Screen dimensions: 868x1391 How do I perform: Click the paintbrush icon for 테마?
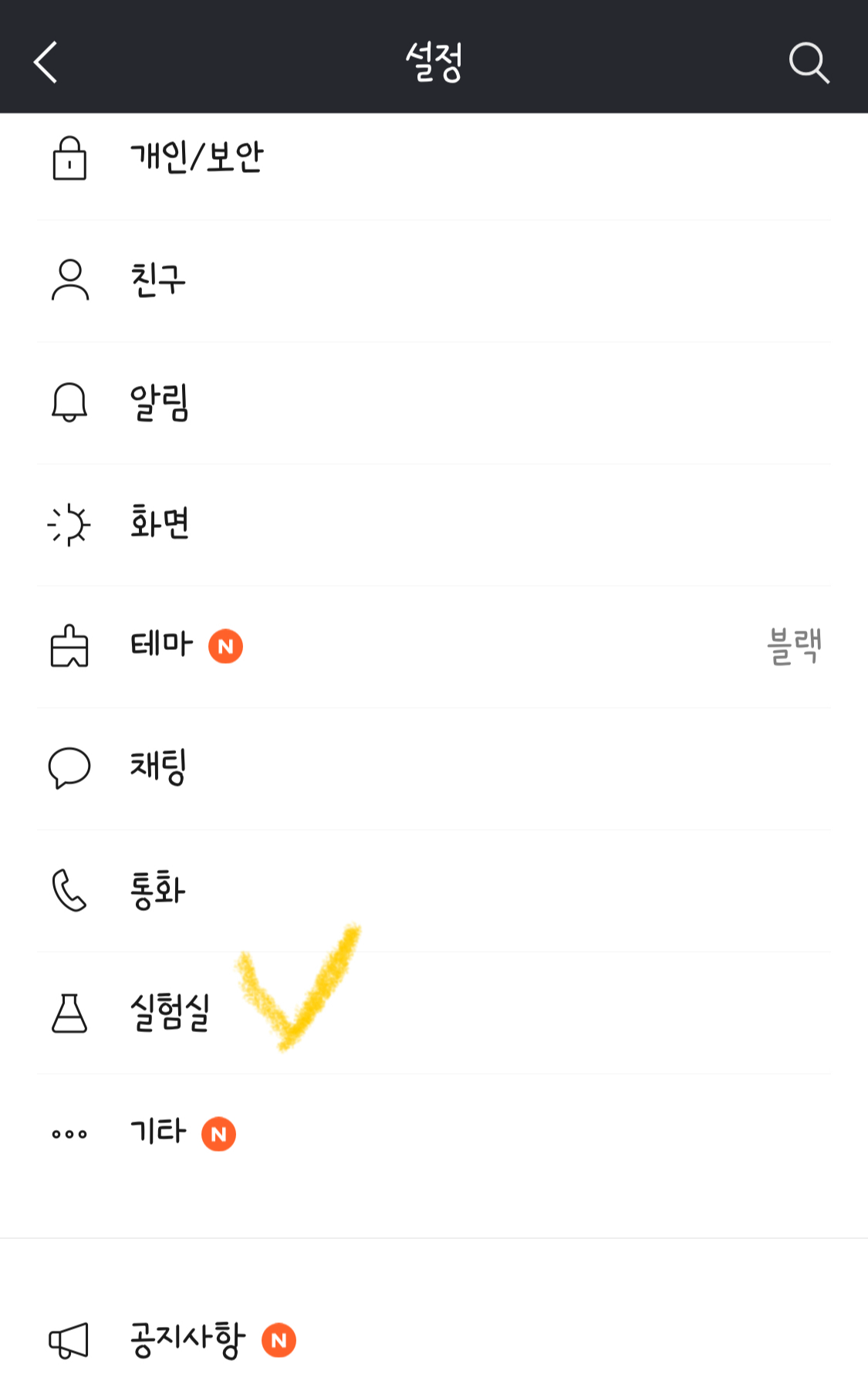(x=70, y=647)
